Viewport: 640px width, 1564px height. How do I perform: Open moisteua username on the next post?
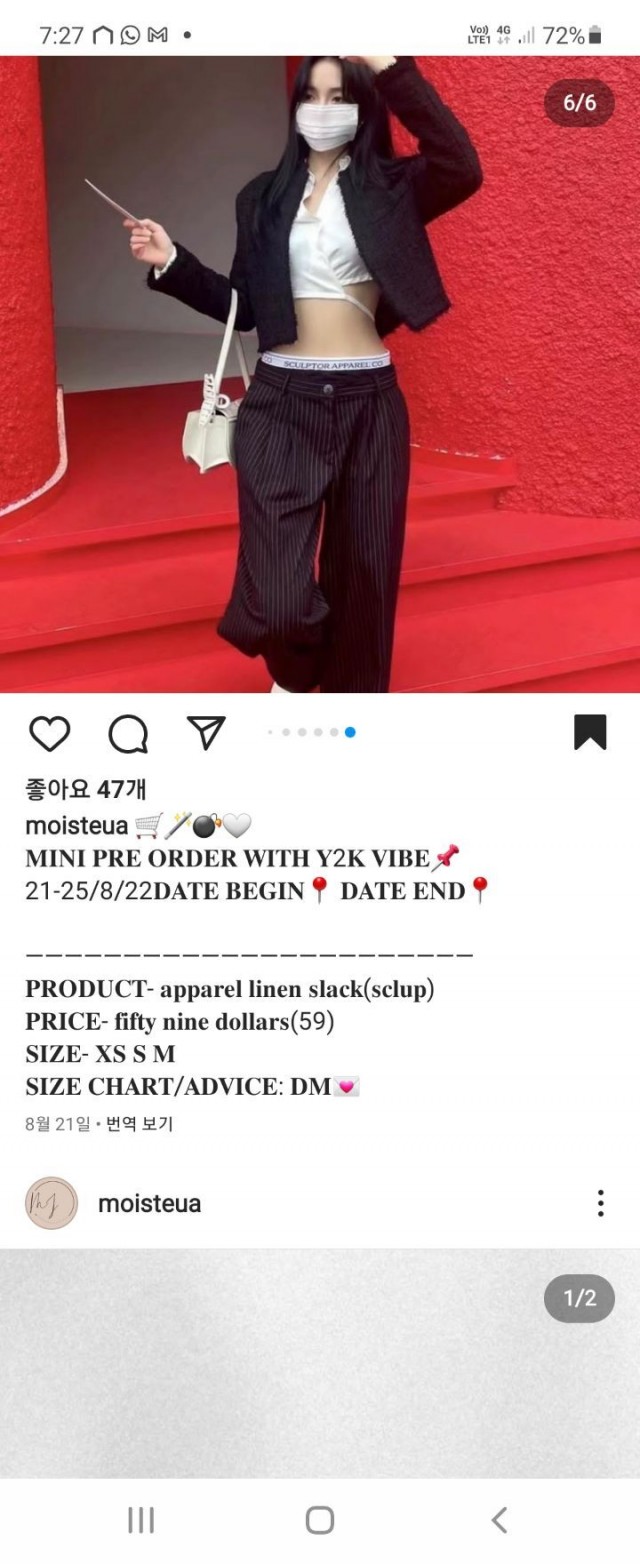coord(149,1204)
